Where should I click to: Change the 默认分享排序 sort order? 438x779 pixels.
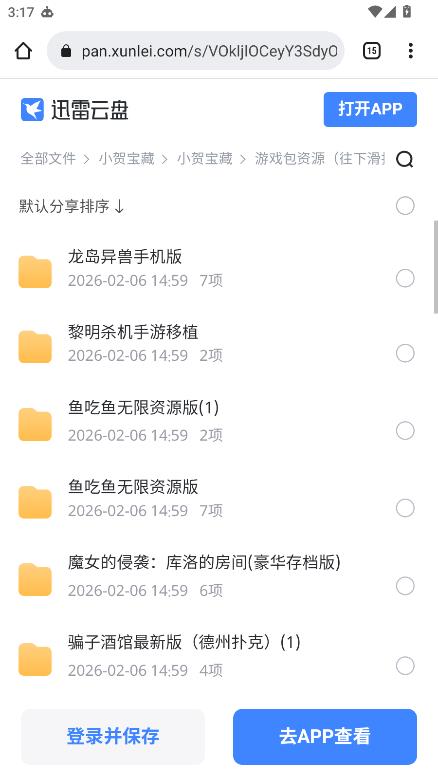(x=72, y=206)
